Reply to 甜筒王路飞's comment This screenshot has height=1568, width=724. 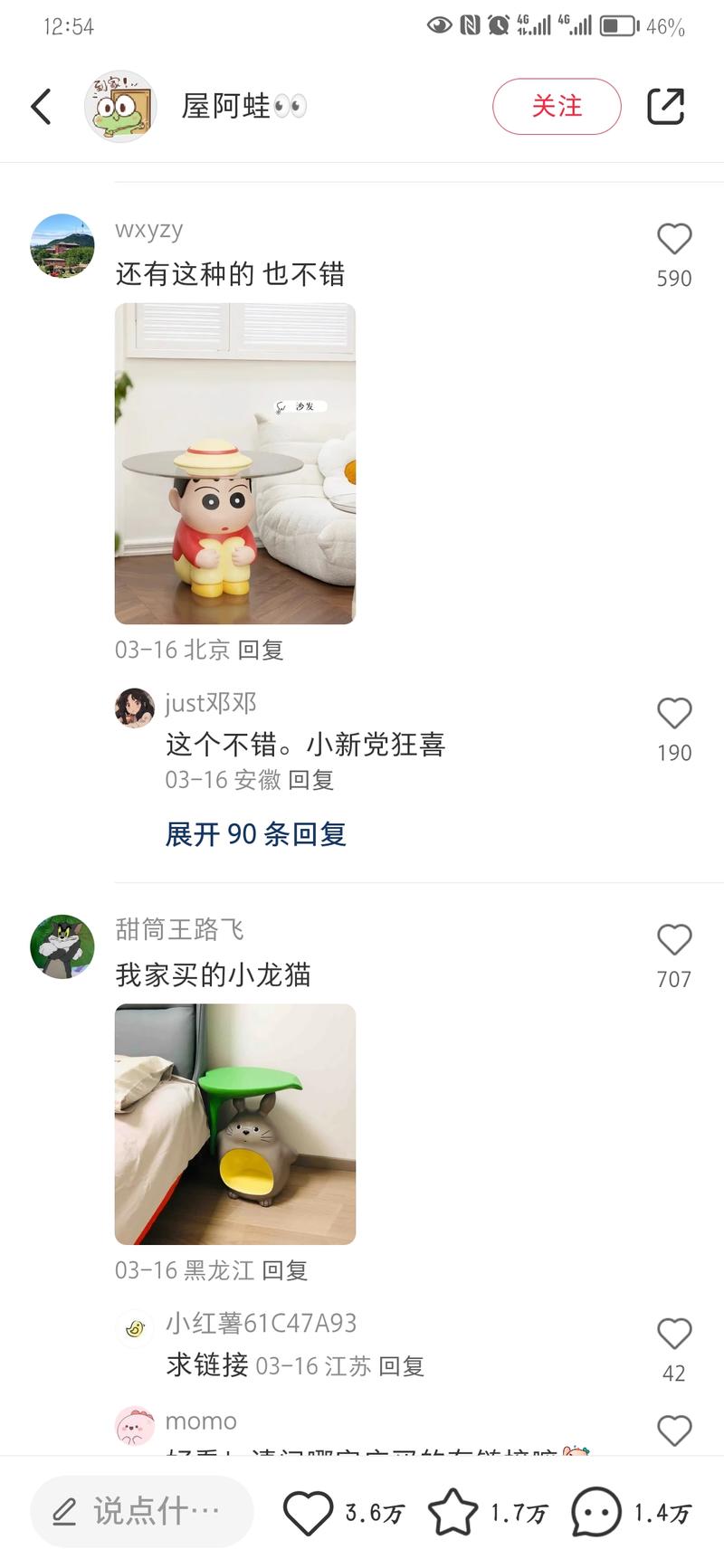pyautogui.click(x=289, y=1270)
